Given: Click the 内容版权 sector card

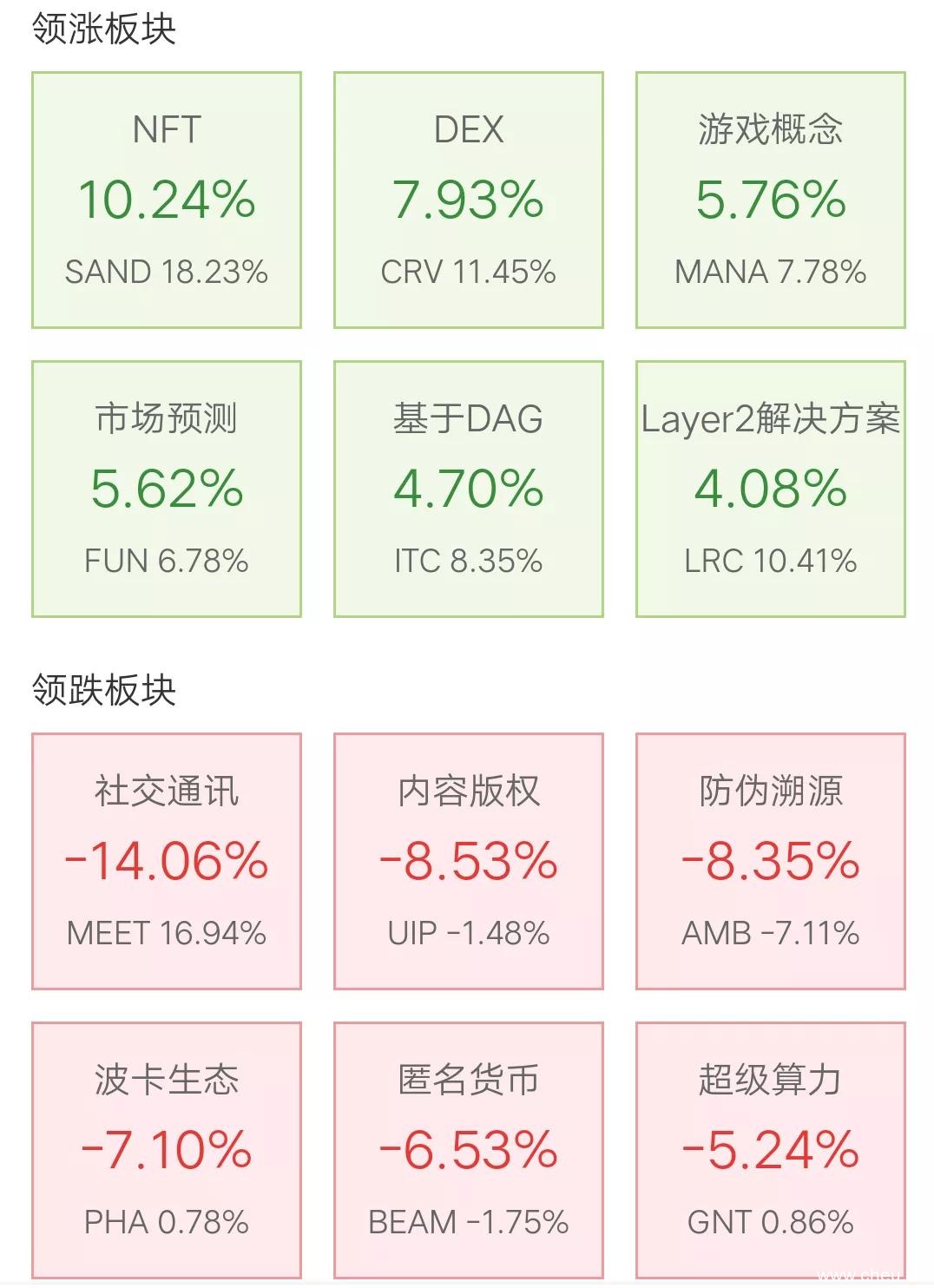Looking at the screenshot, I should pos(469,859).
